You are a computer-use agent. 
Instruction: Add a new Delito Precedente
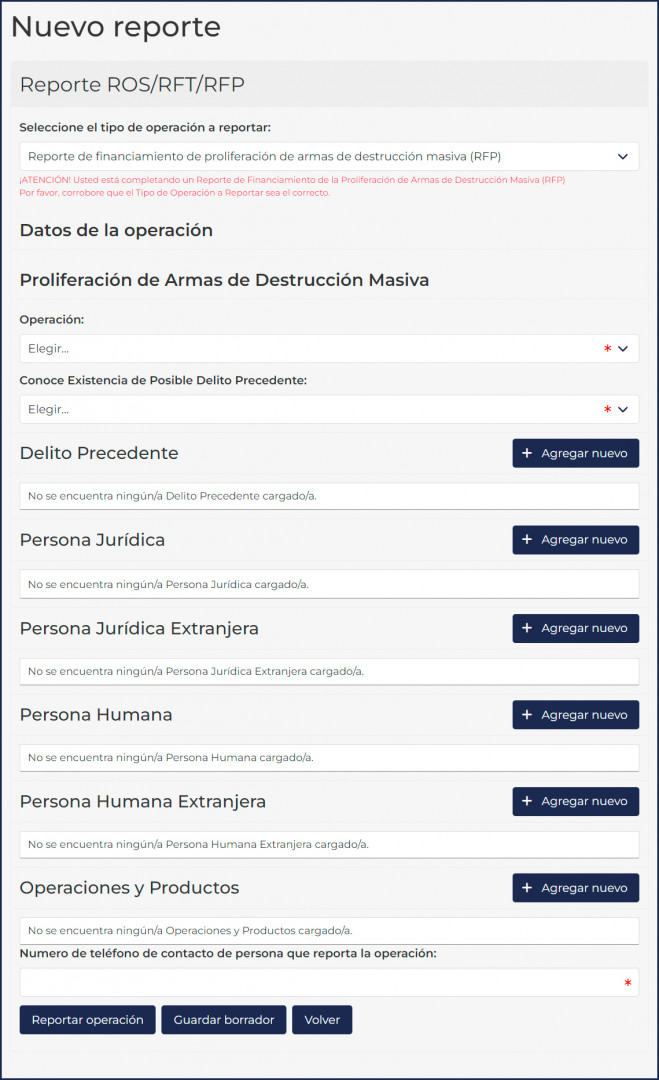[x=575, y=453]
